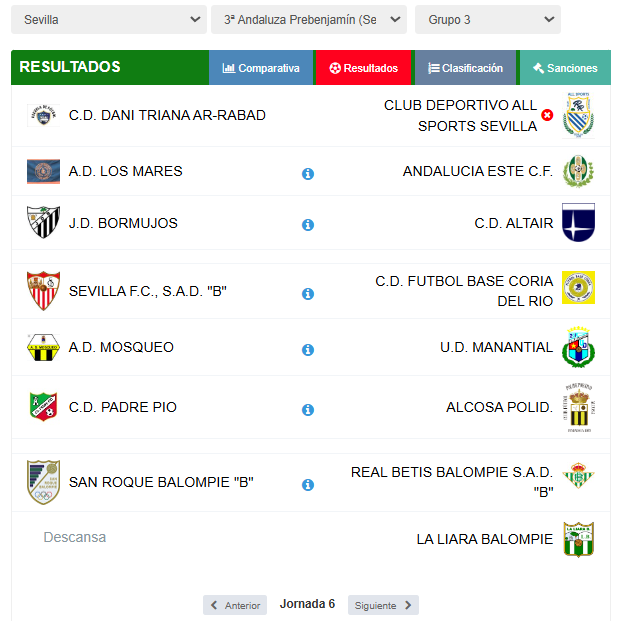Open info for the Sevilla F.C. "B" match
This screenshot has height=621, width=626.
(308, 293)
